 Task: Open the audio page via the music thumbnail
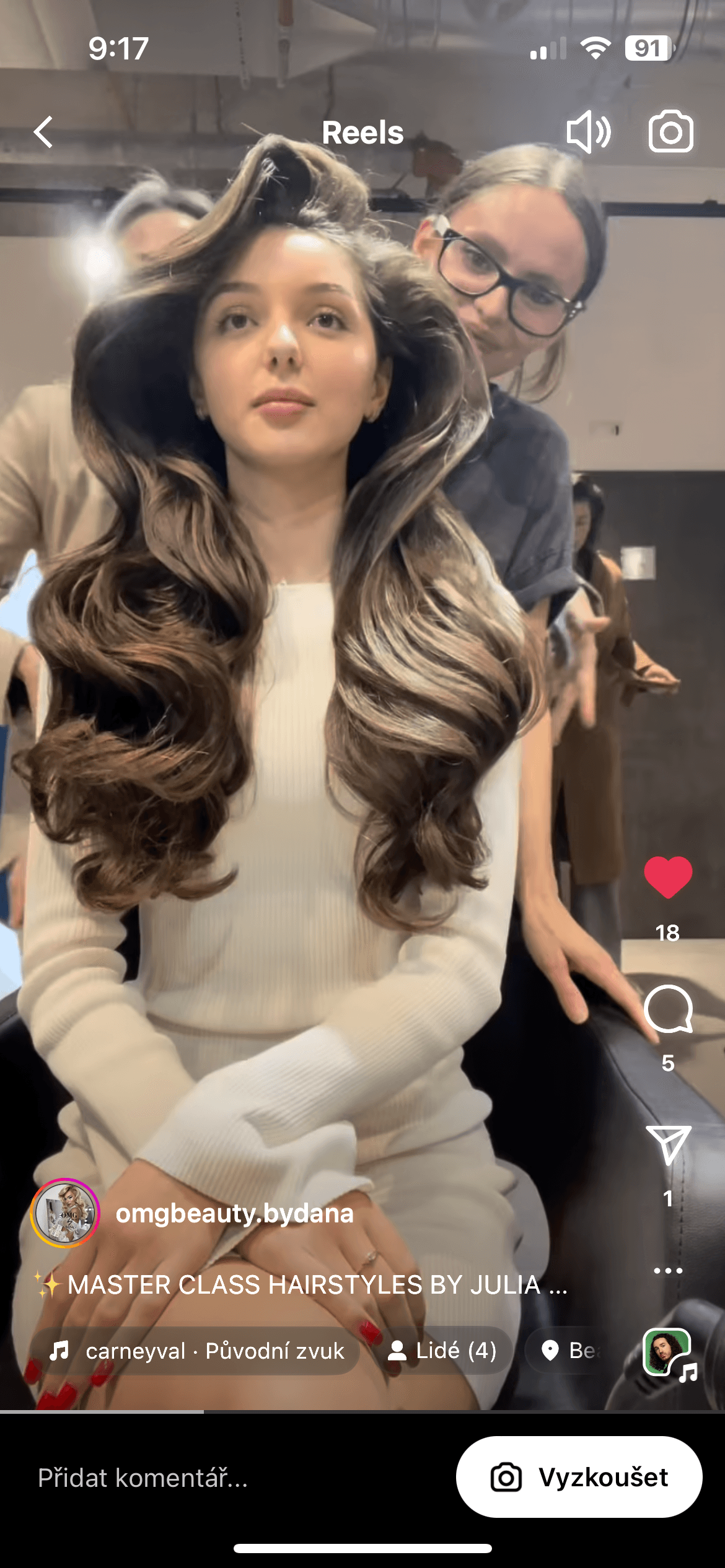point(668,1352)
